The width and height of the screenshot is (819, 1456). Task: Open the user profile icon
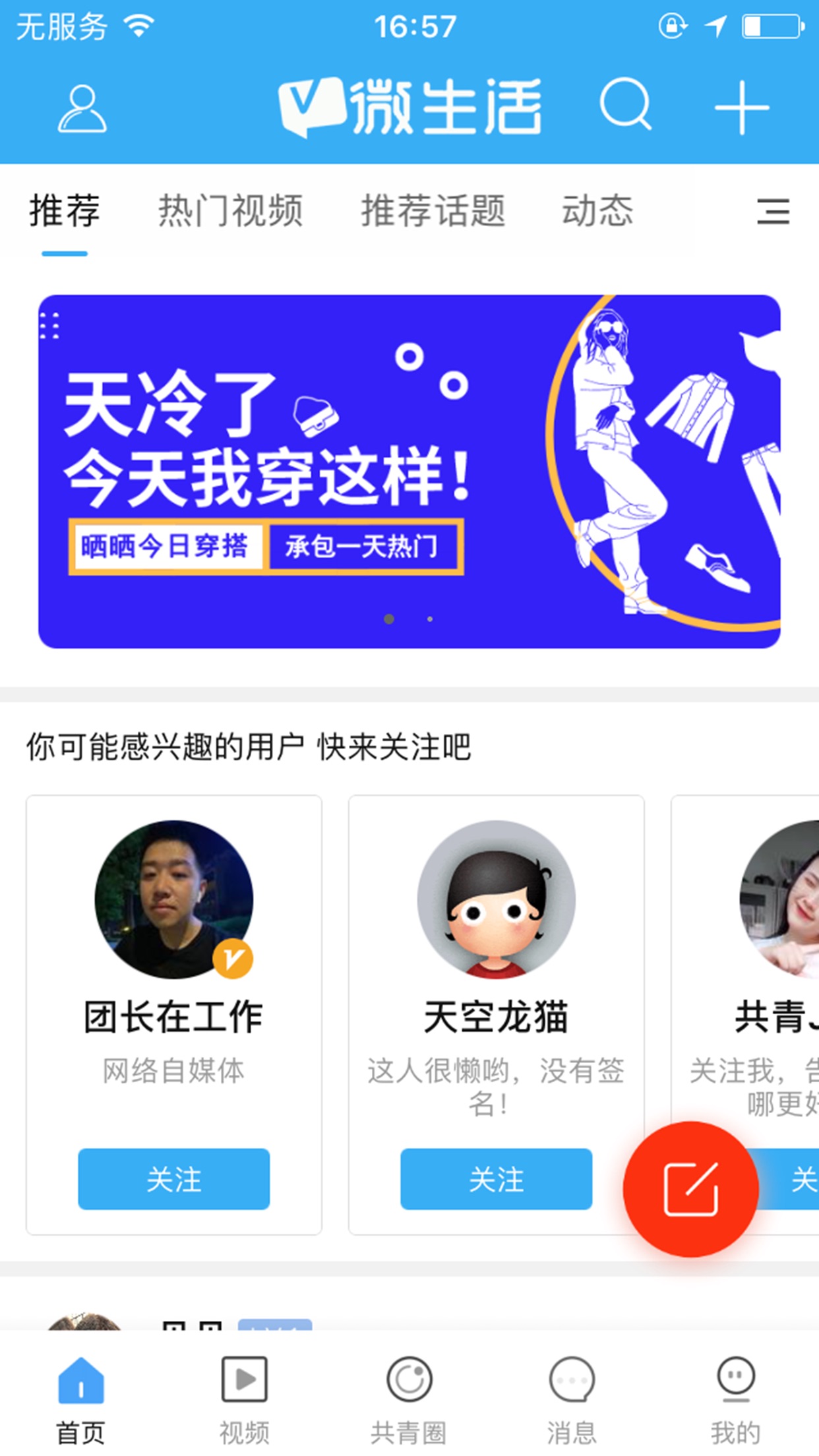(x=82, y=109)
